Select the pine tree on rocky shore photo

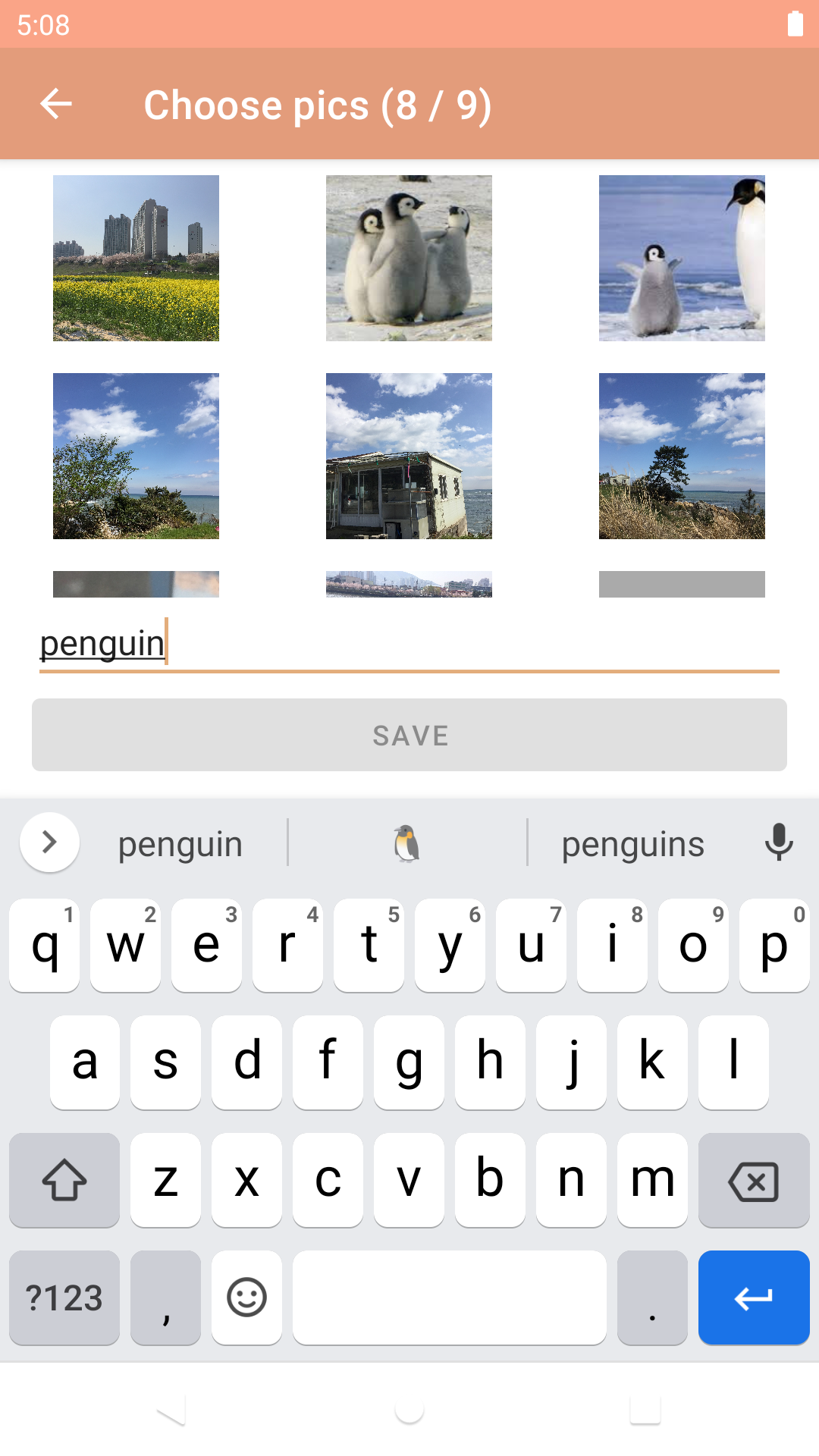tap(682, 456)
